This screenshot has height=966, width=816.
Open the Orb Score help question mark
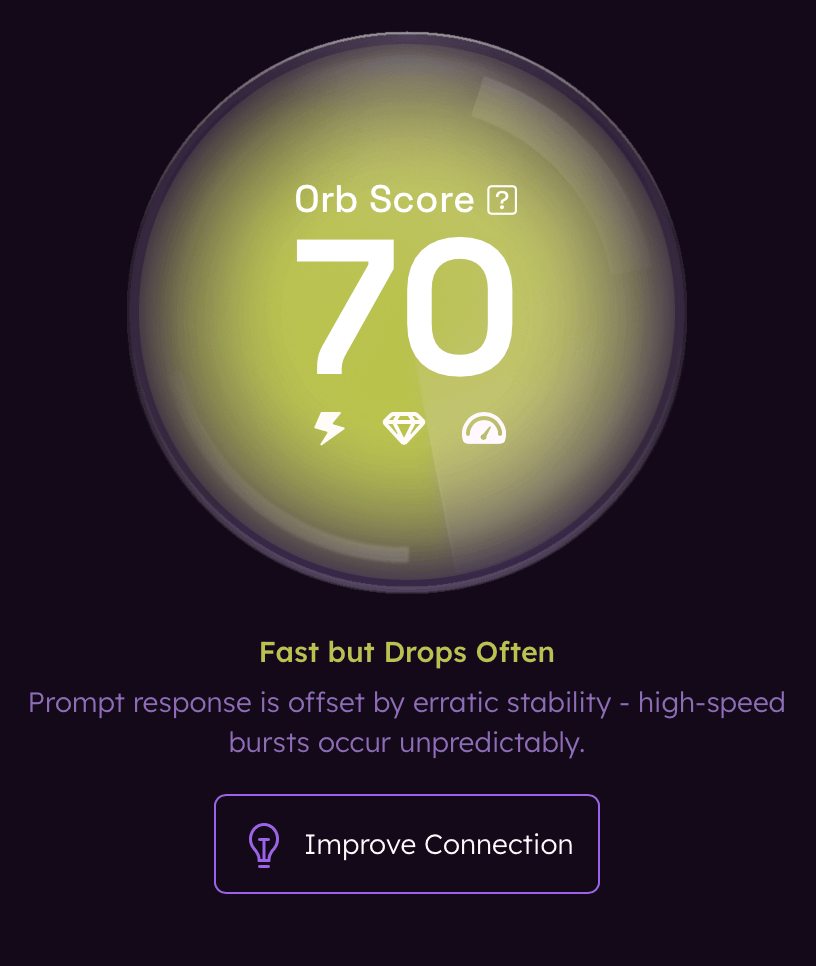tap(502, 200)
